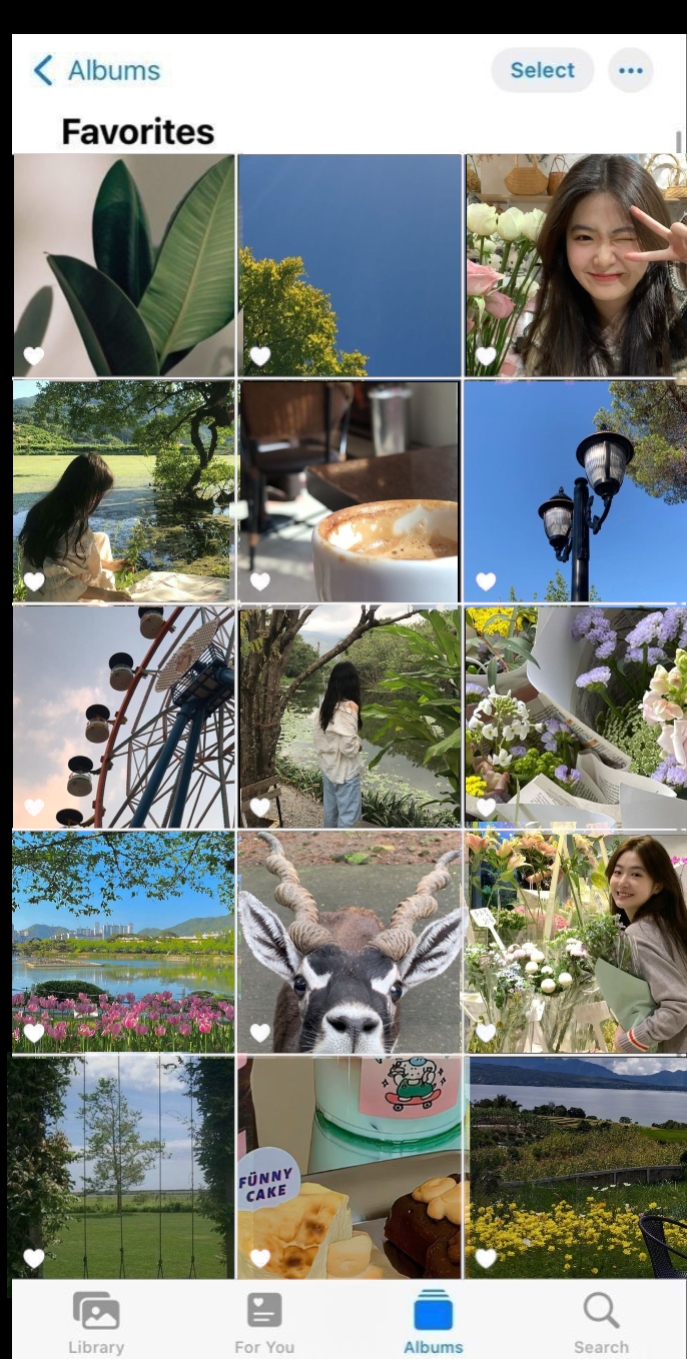Open the street lamp photo
Screen dimensions: 687x1359
tap(575, 491)
